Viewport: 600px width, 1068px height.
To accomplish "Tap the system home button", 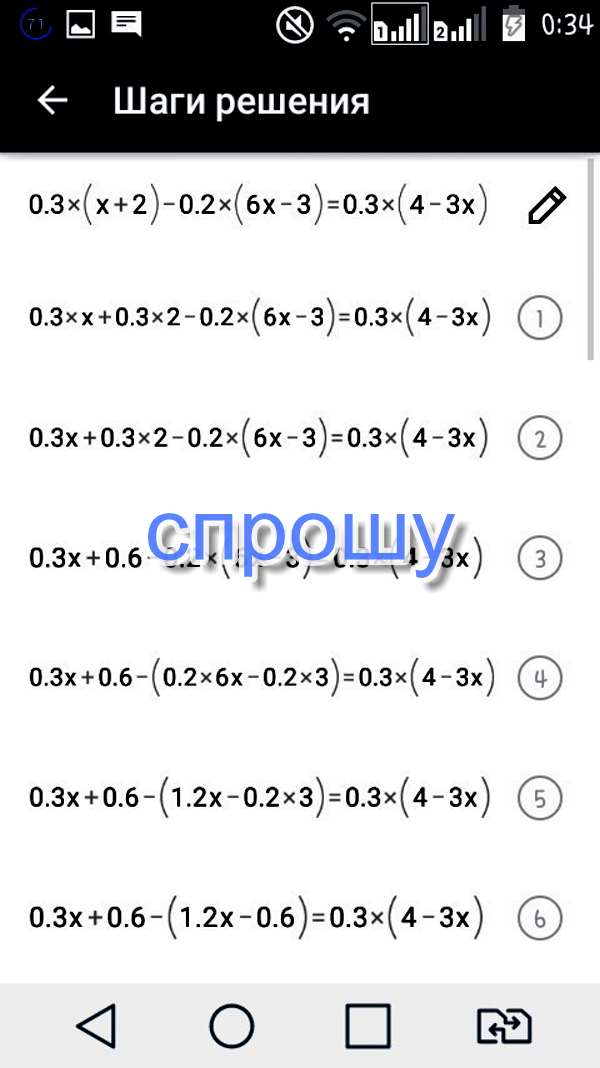I will pyautogui.click(x=232, y=1026).
